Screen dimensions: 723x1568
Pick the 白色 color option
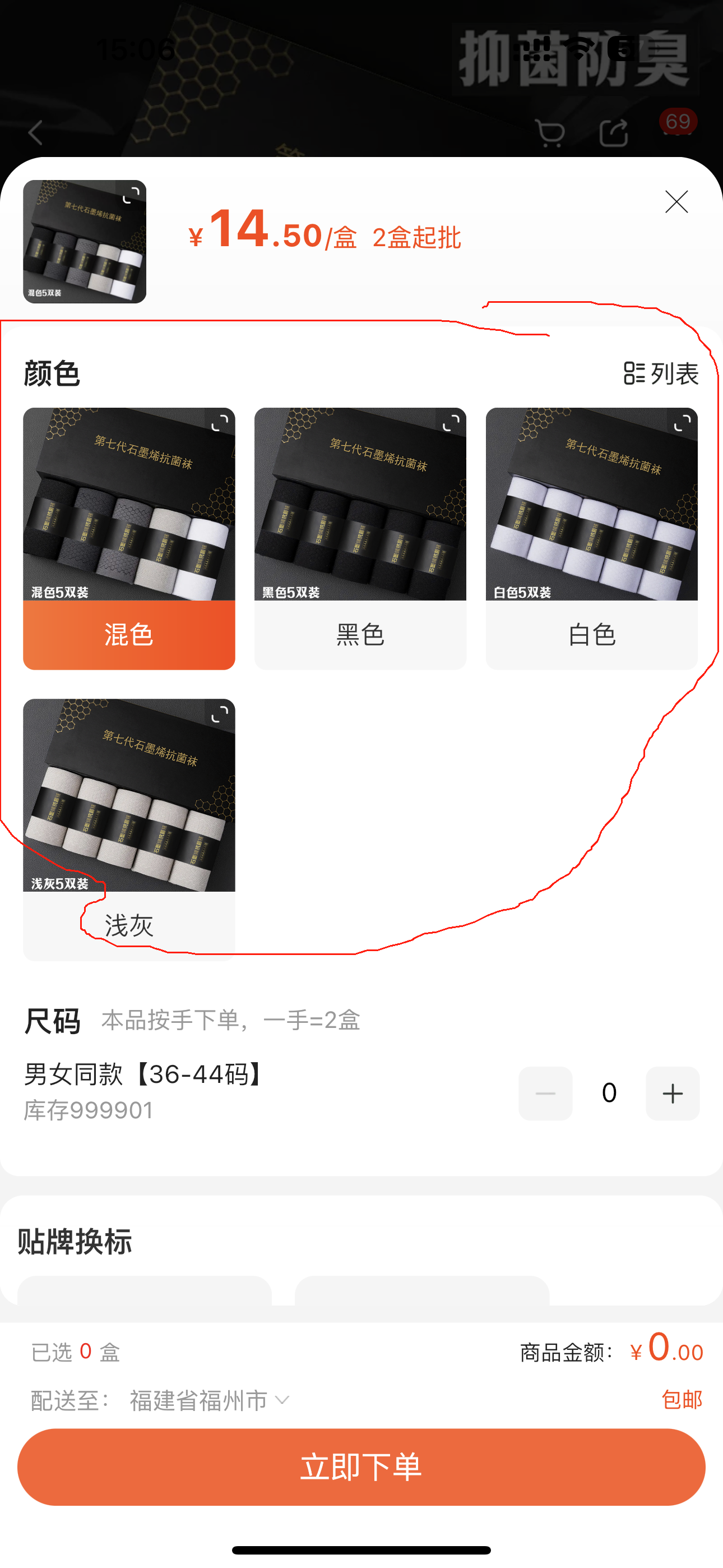tap(591, 634)
